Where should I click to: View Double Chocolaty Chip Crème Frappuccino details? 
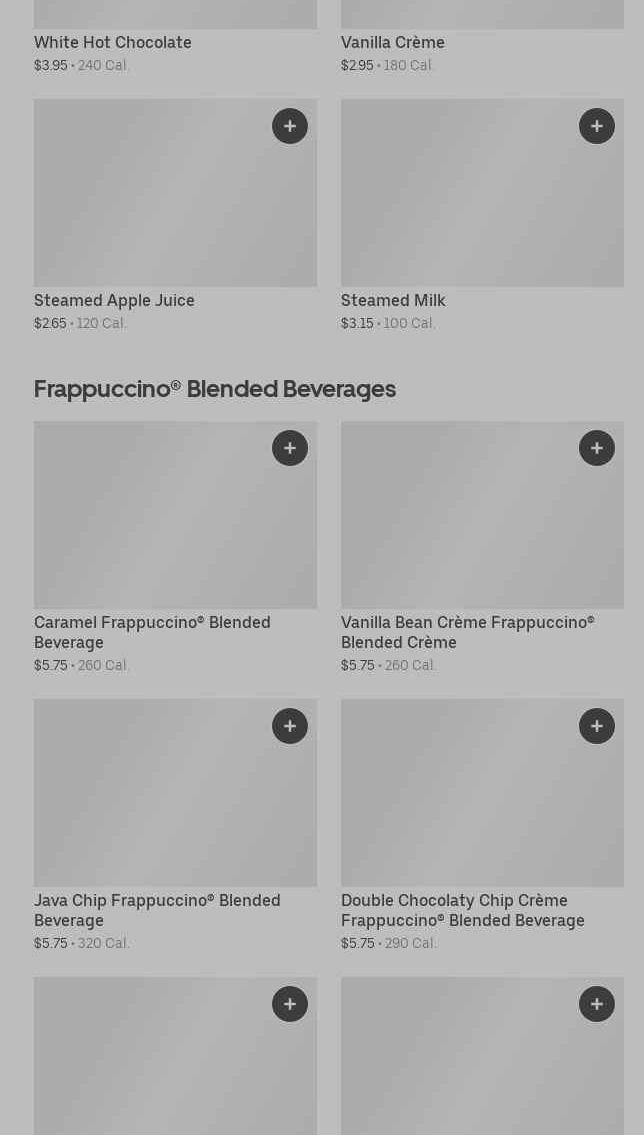point(462,911)
